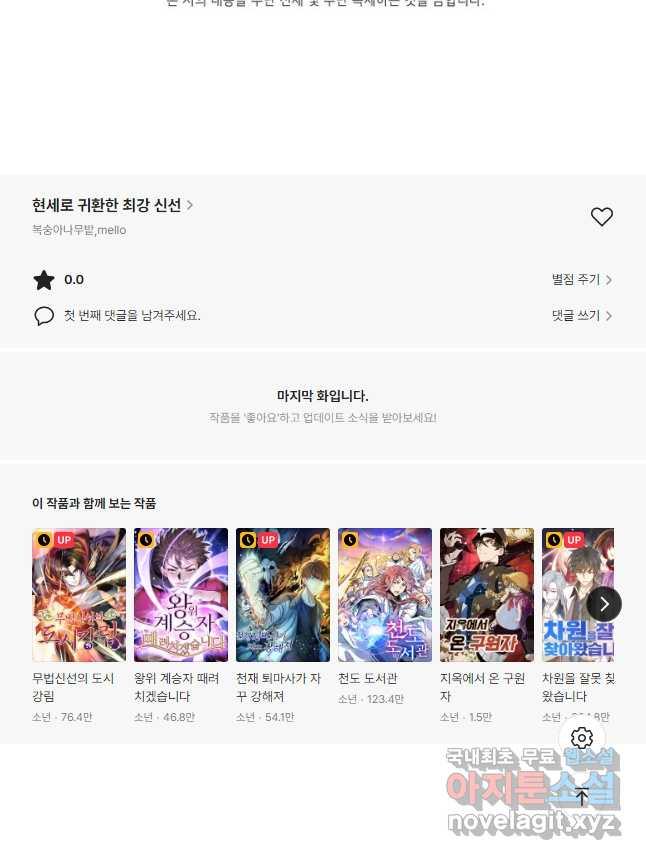Open viewer settings gear icon

click(582, 738)
